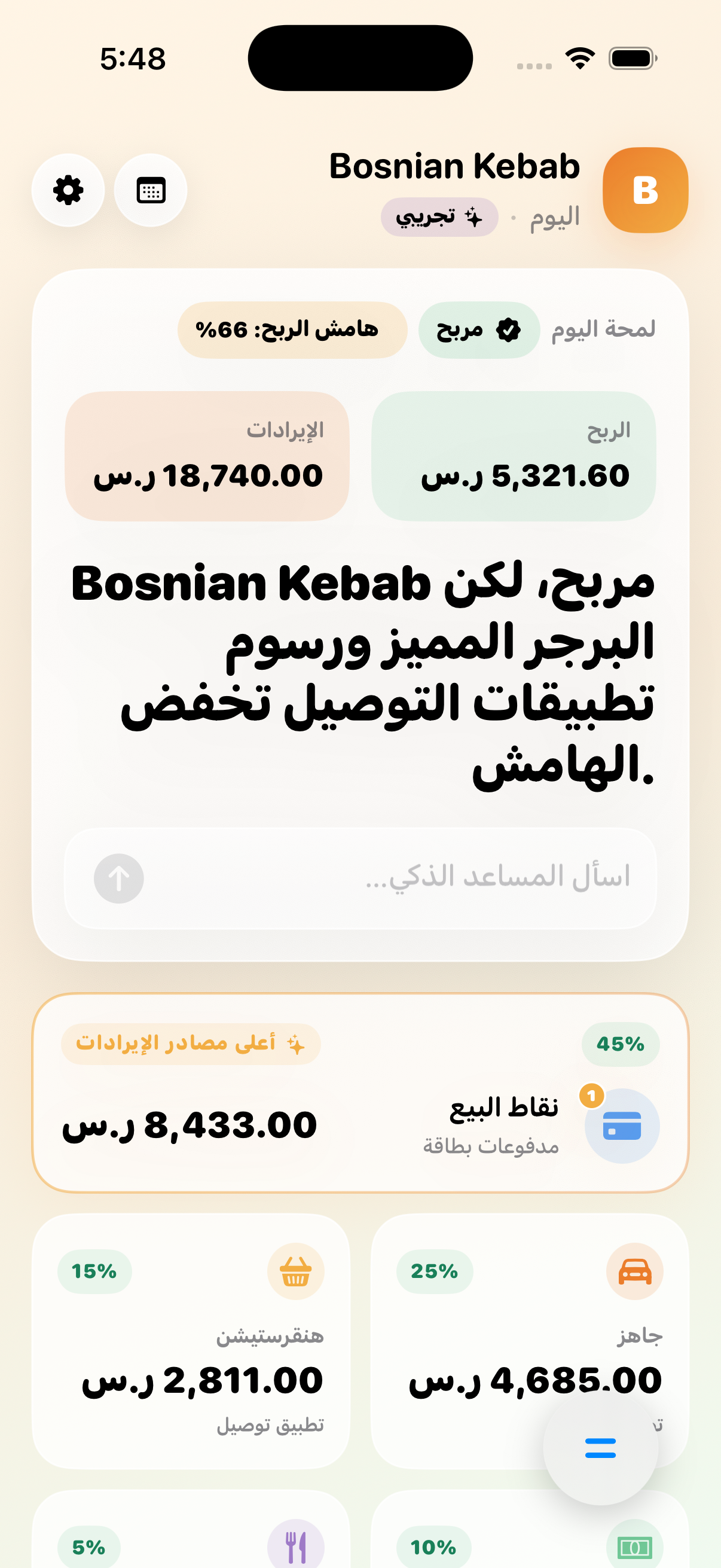Screen dimensions: 721x1568
Task: Focus the اسأل المساعد الذكي field
Action: 360,878
